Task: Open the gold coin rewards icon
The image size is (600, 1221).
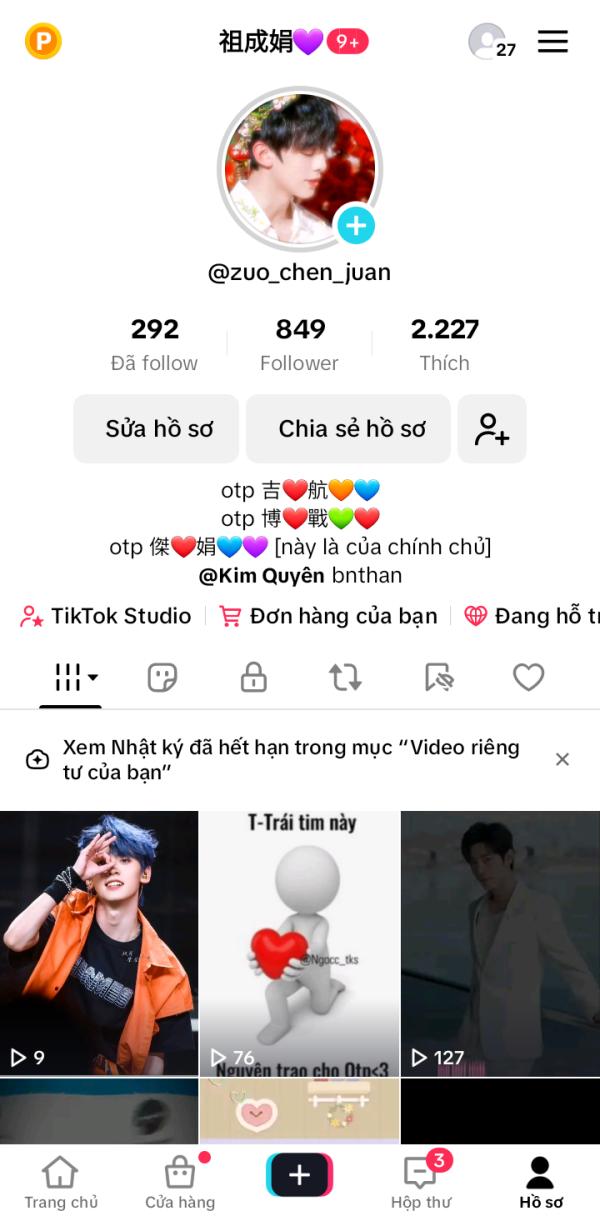Action: coord(43,41)
